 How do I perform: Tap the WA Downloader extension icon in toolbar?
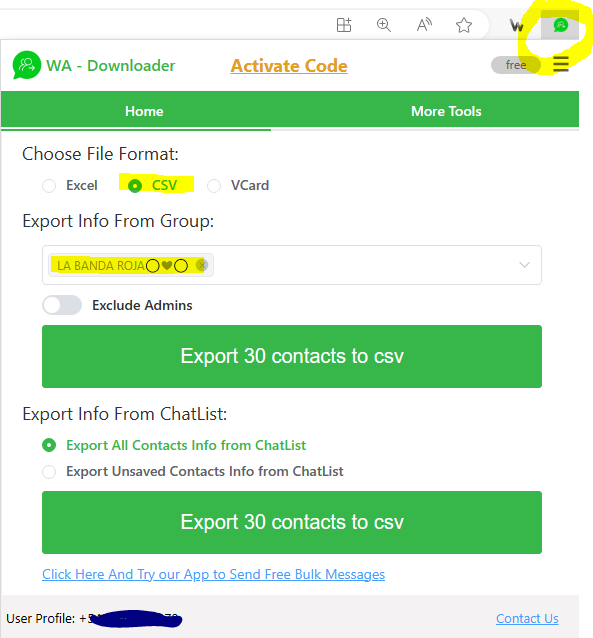pyautogui.click(x=560, y=25)
